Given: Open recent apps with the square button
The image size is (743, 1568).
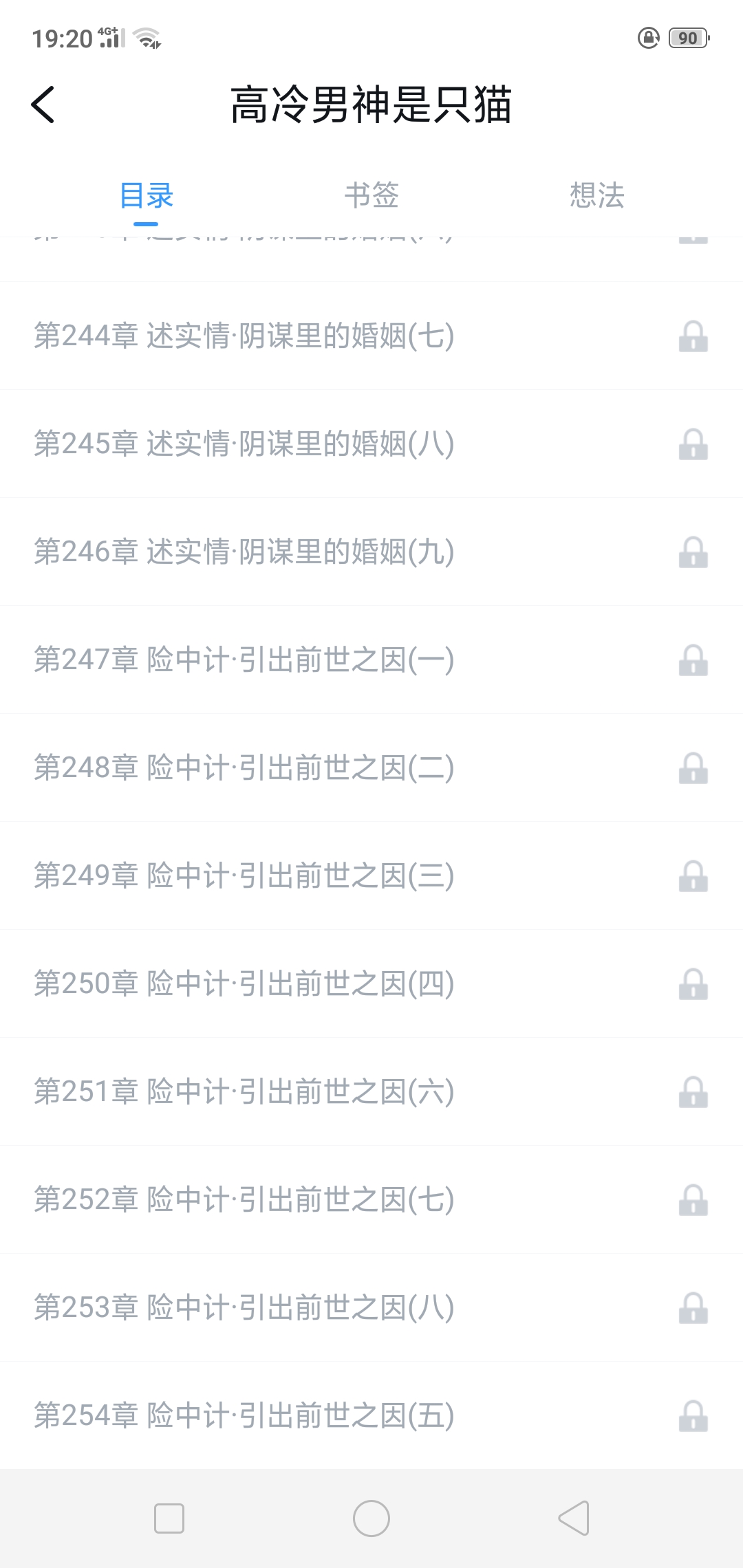Looking at the screenshot, I should (169, 1518).
